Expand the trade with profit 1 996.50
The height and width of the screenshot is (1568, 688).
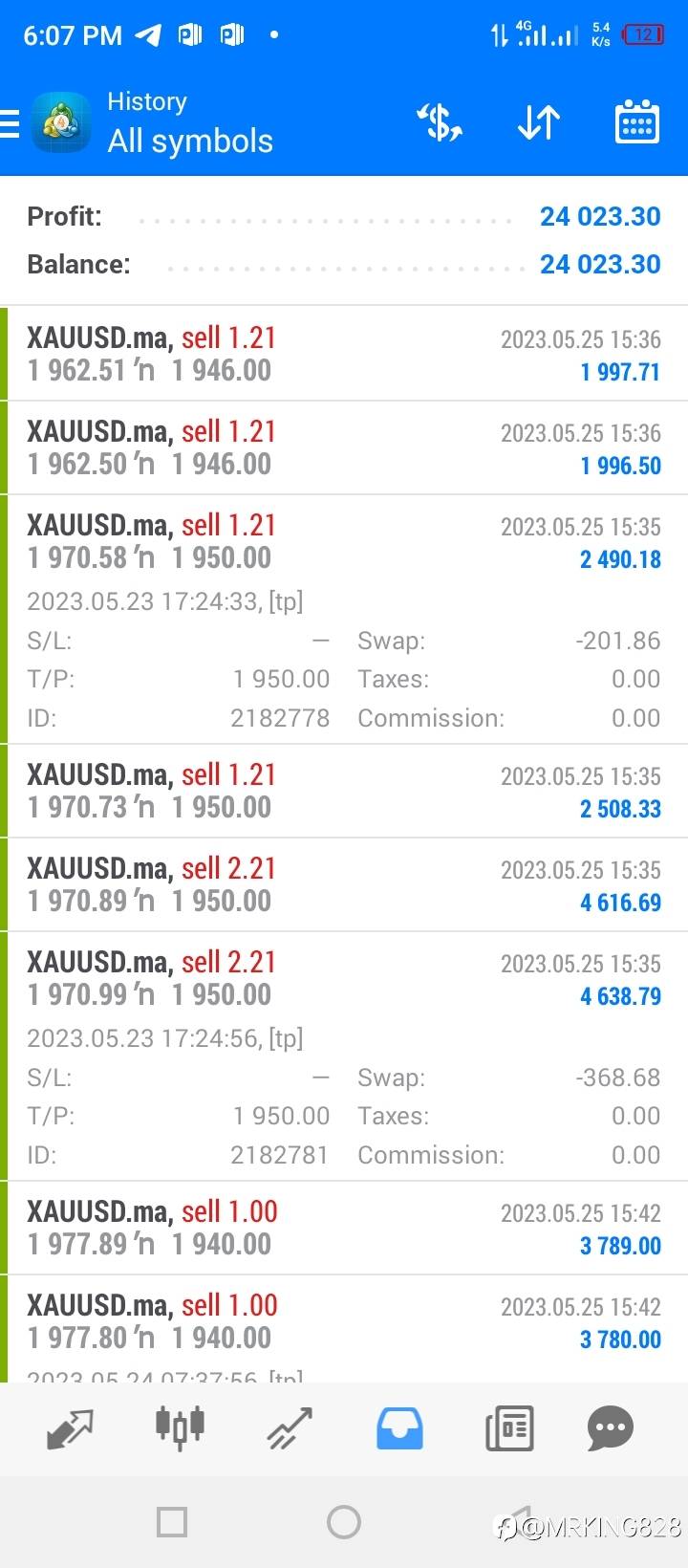[344, 447]
